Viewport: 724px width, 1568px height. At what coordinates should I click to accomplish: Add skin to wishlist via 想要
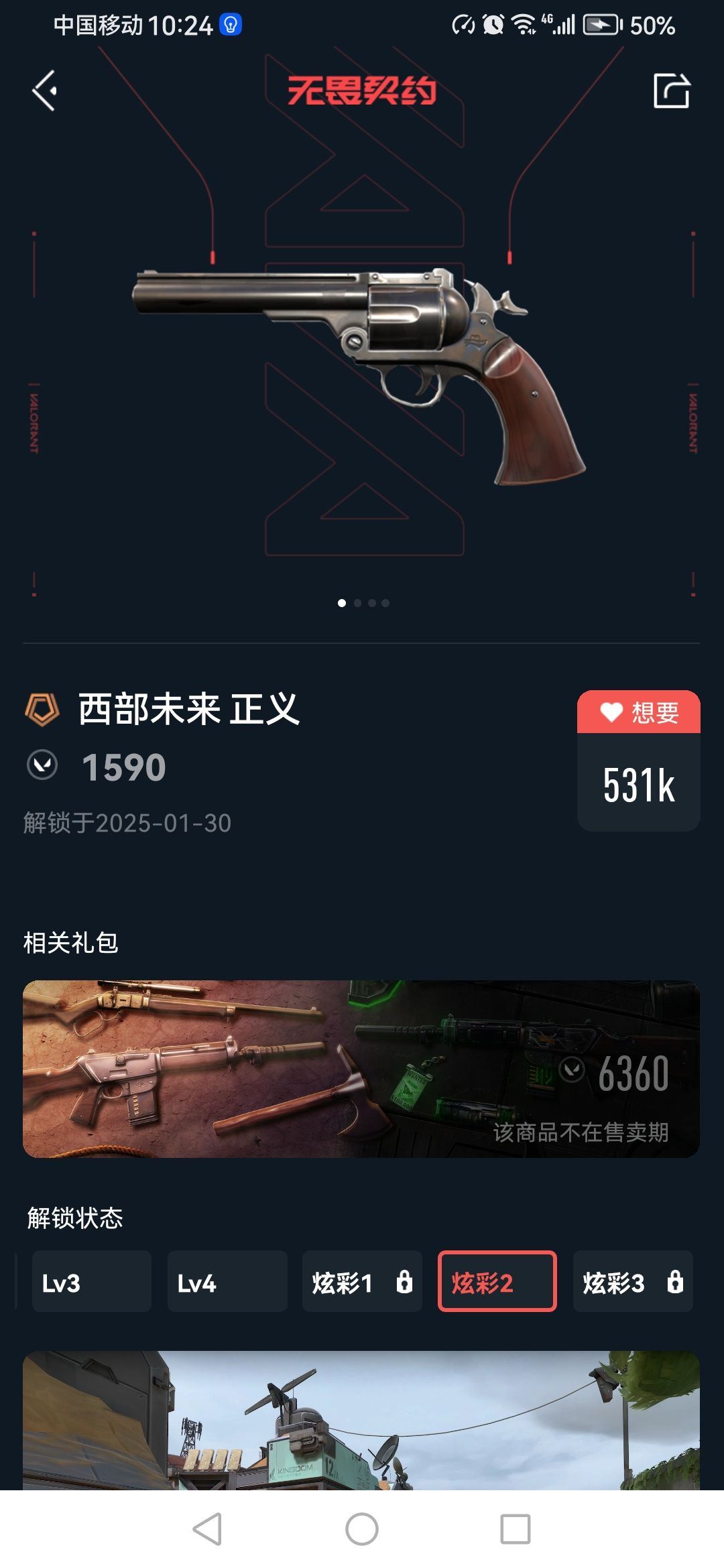point(638,712)
